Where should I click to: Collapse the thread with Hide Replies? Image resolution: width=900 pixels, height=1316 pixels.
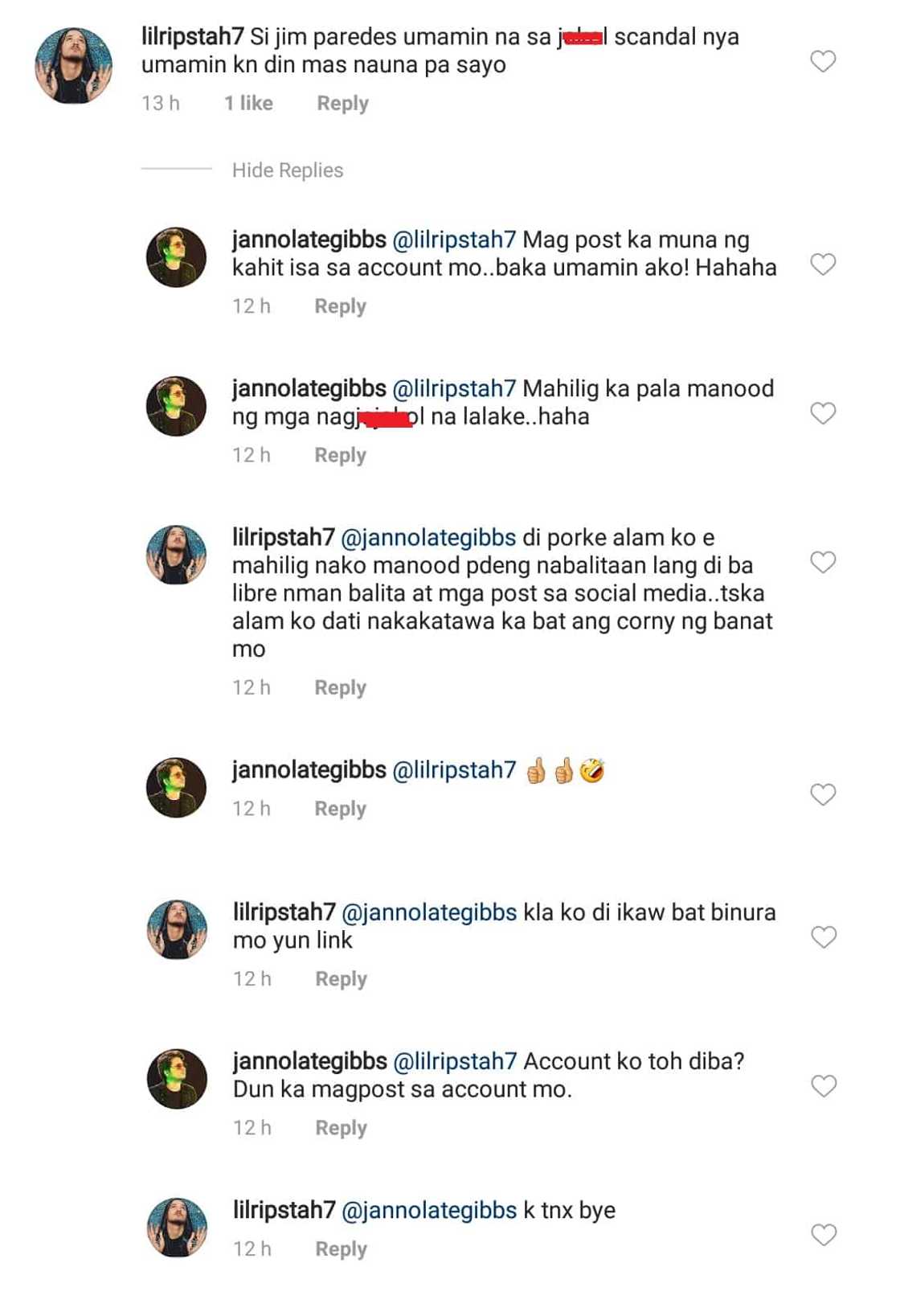pyautogui.click(x=287, y=170)
